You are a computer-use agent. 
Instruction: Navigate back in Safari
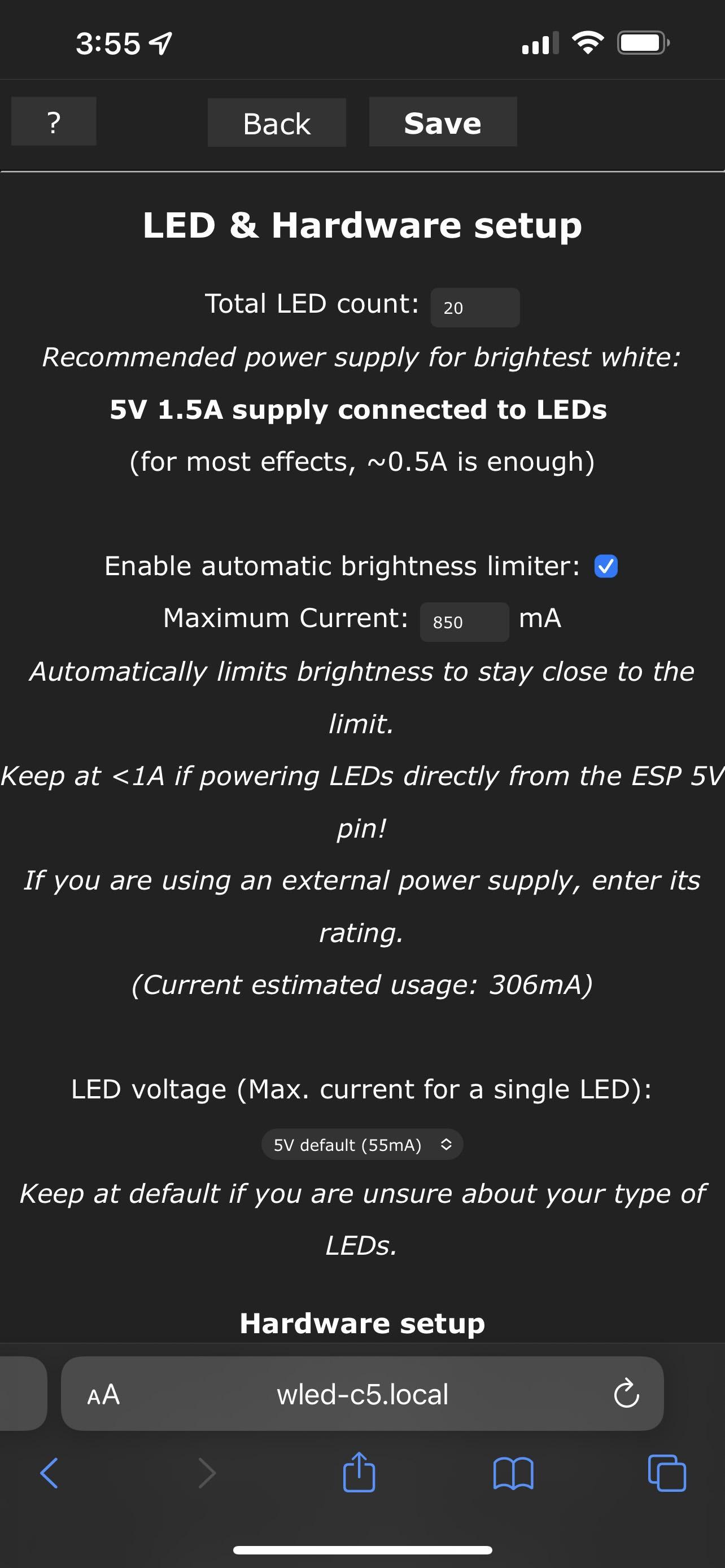click(49, 1474)
